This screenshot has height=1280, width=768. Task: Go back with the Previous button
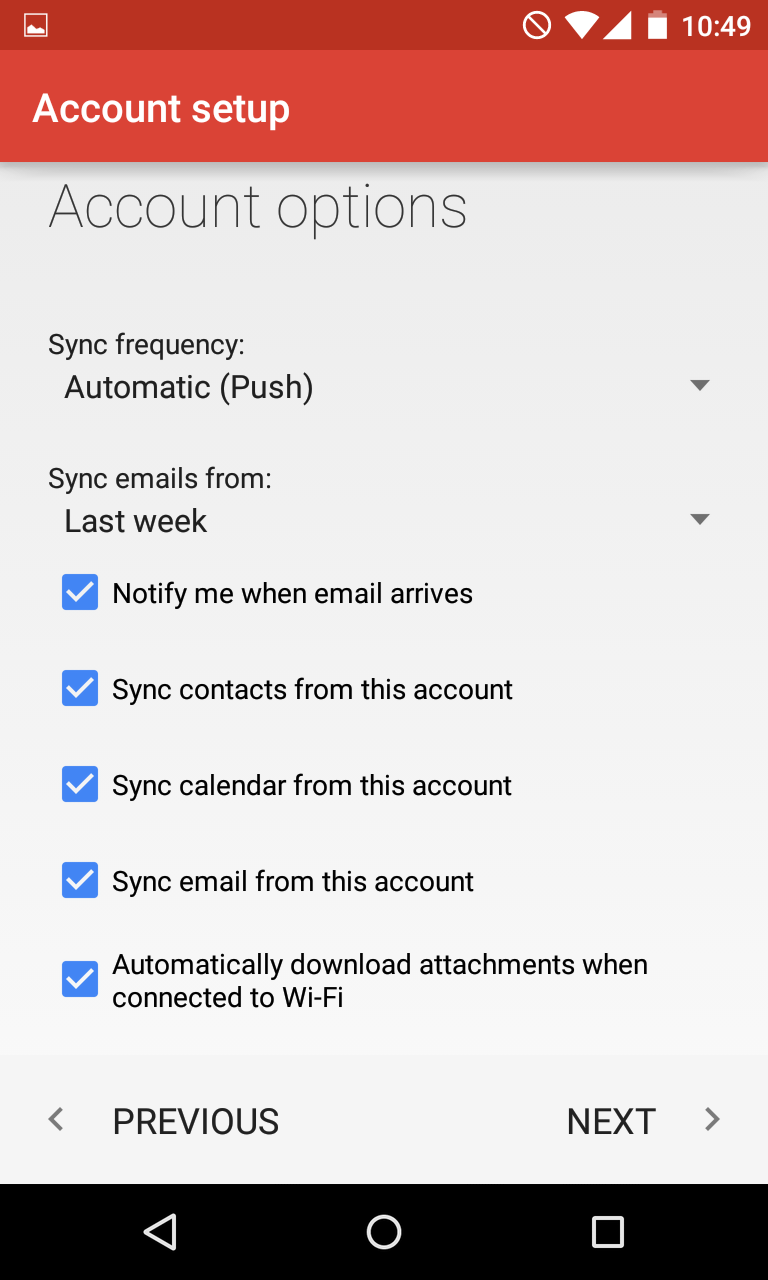(164, 1120)
